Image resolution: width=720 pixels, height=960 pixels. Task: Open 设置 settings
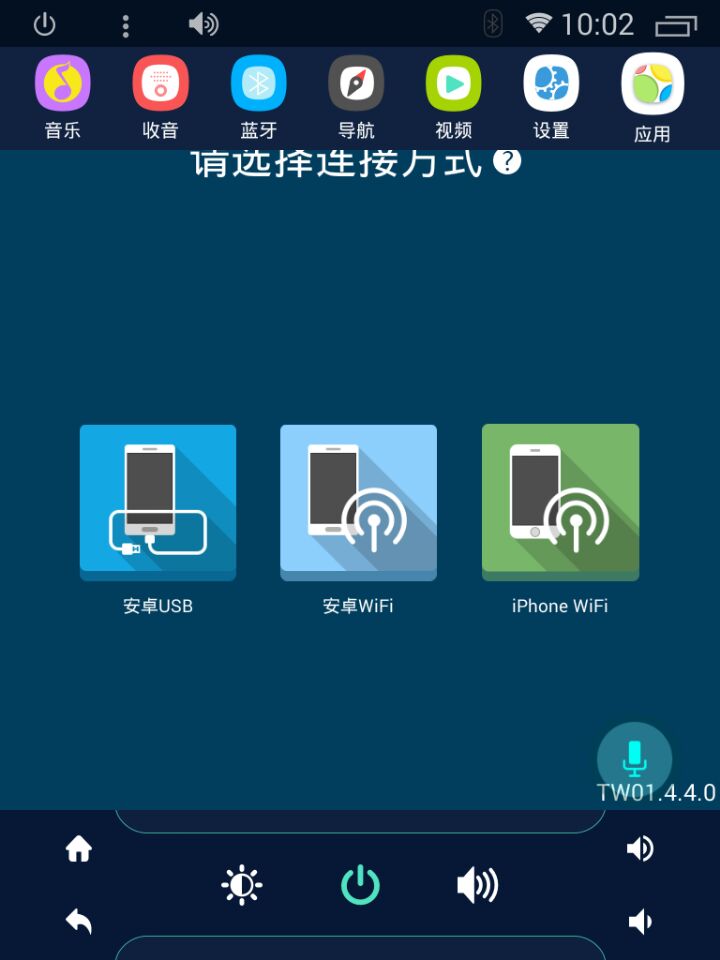[x=551, y=84]
